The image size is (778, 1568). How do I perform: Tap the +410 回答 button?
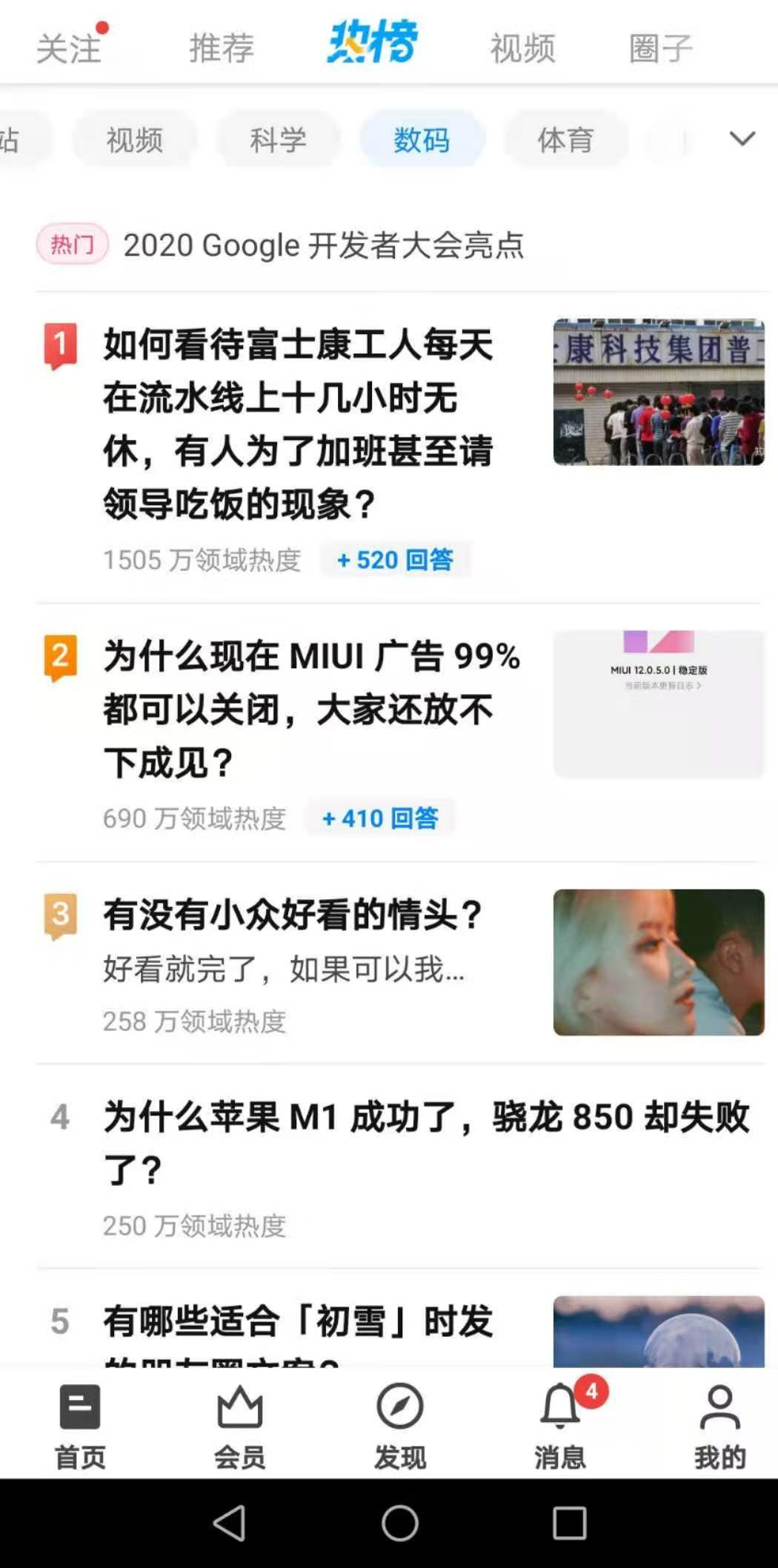(x=380, y=818)
